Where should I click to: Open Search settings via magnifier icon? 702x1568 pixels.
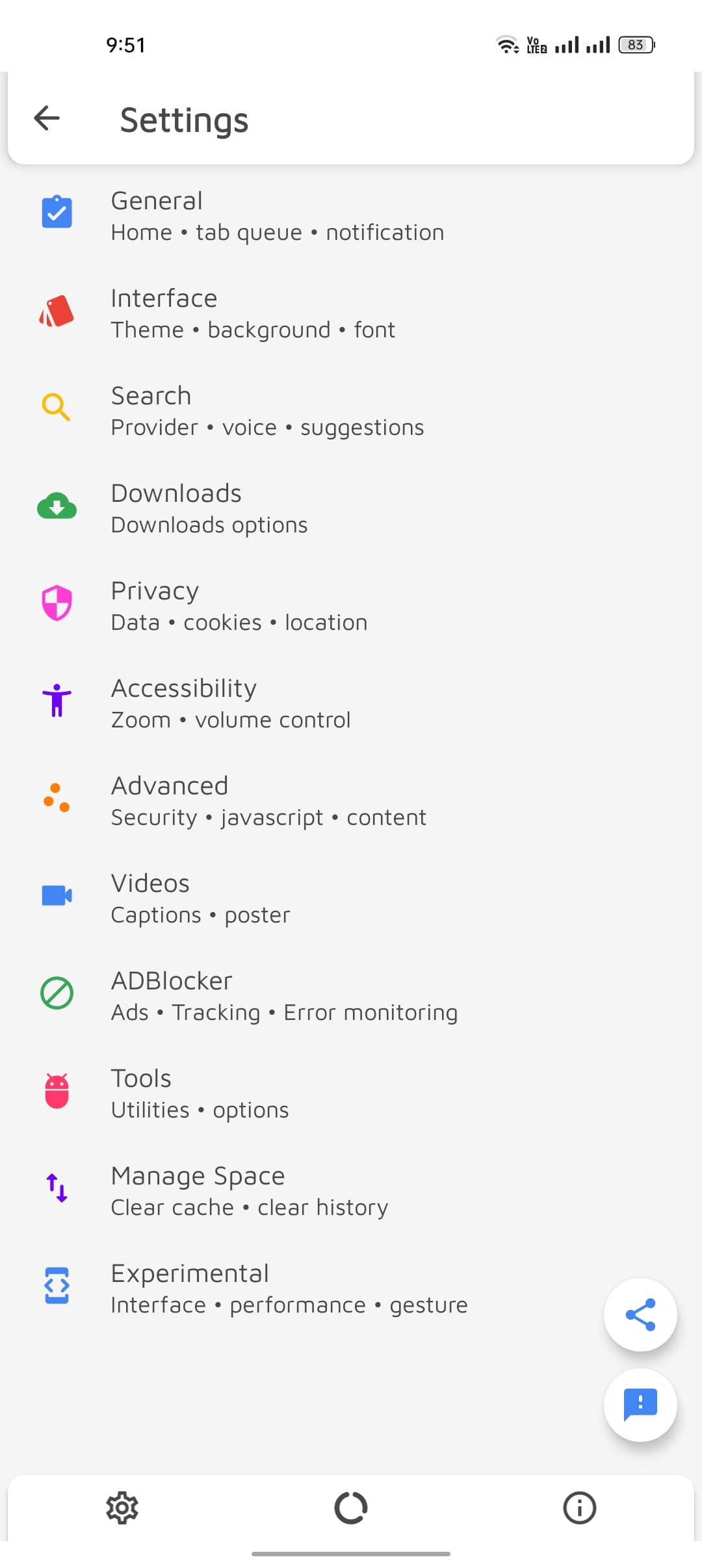click(x=57, y=408)
